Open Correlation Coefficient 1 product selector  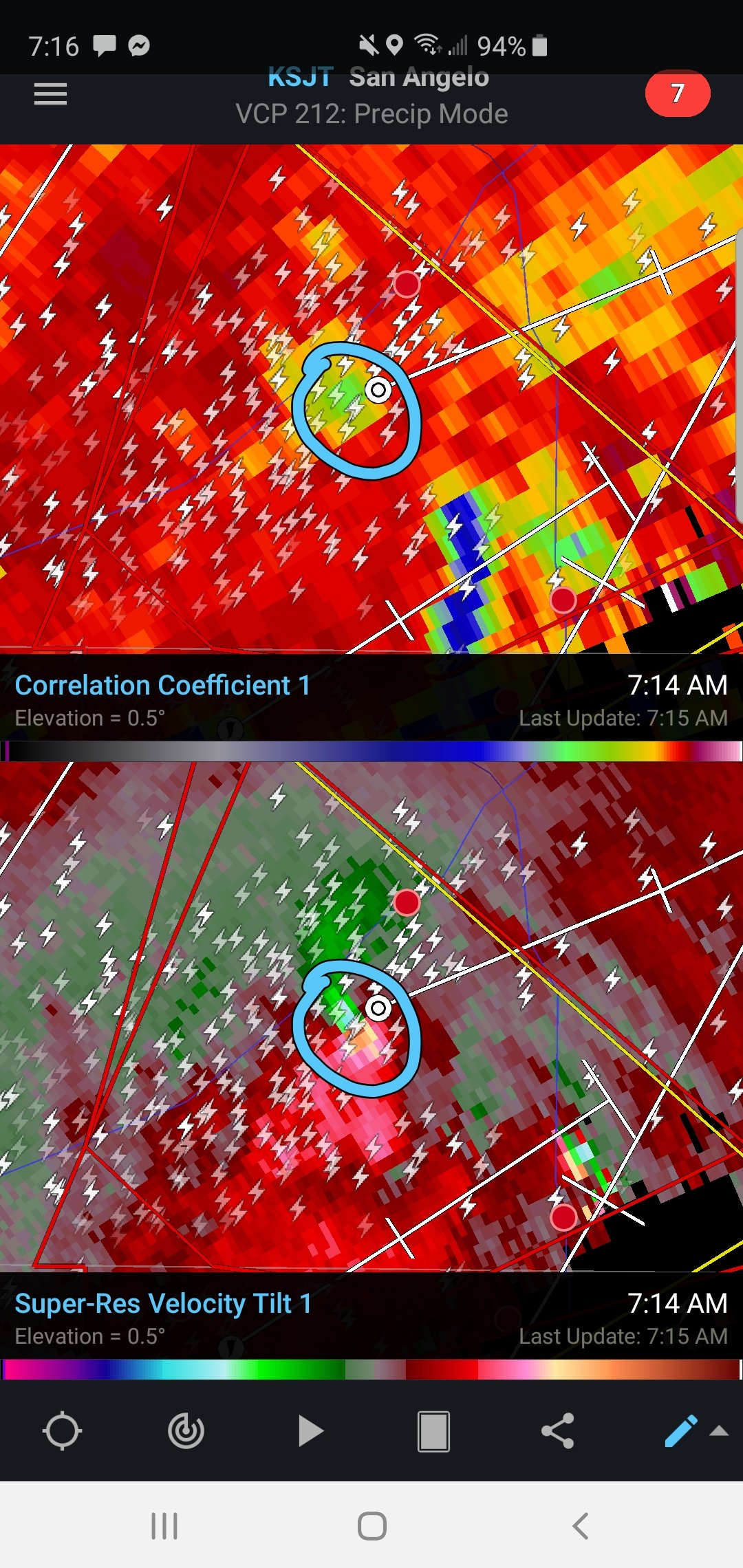point(162,685)
